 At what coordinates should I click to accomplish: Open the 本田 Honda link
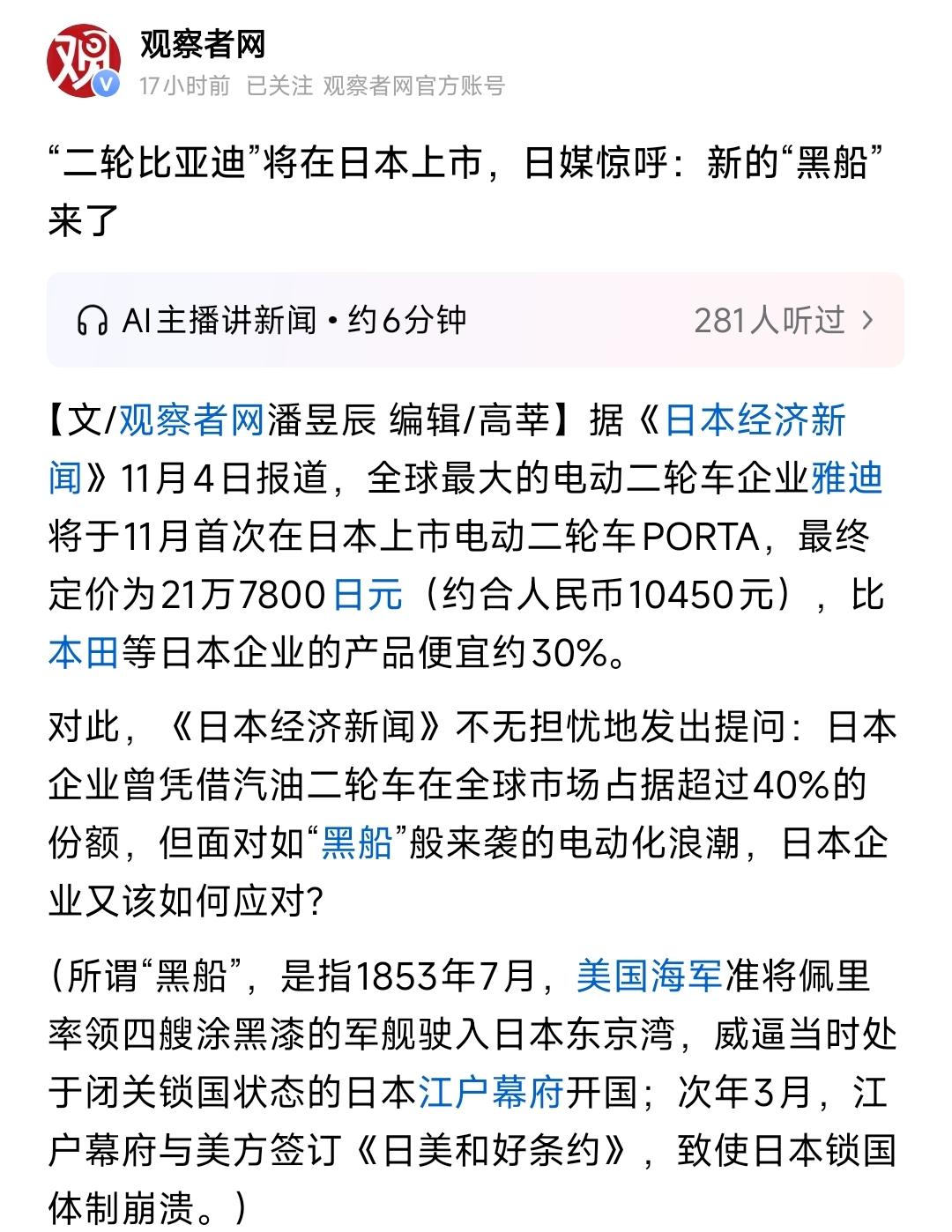pos(80,652)
